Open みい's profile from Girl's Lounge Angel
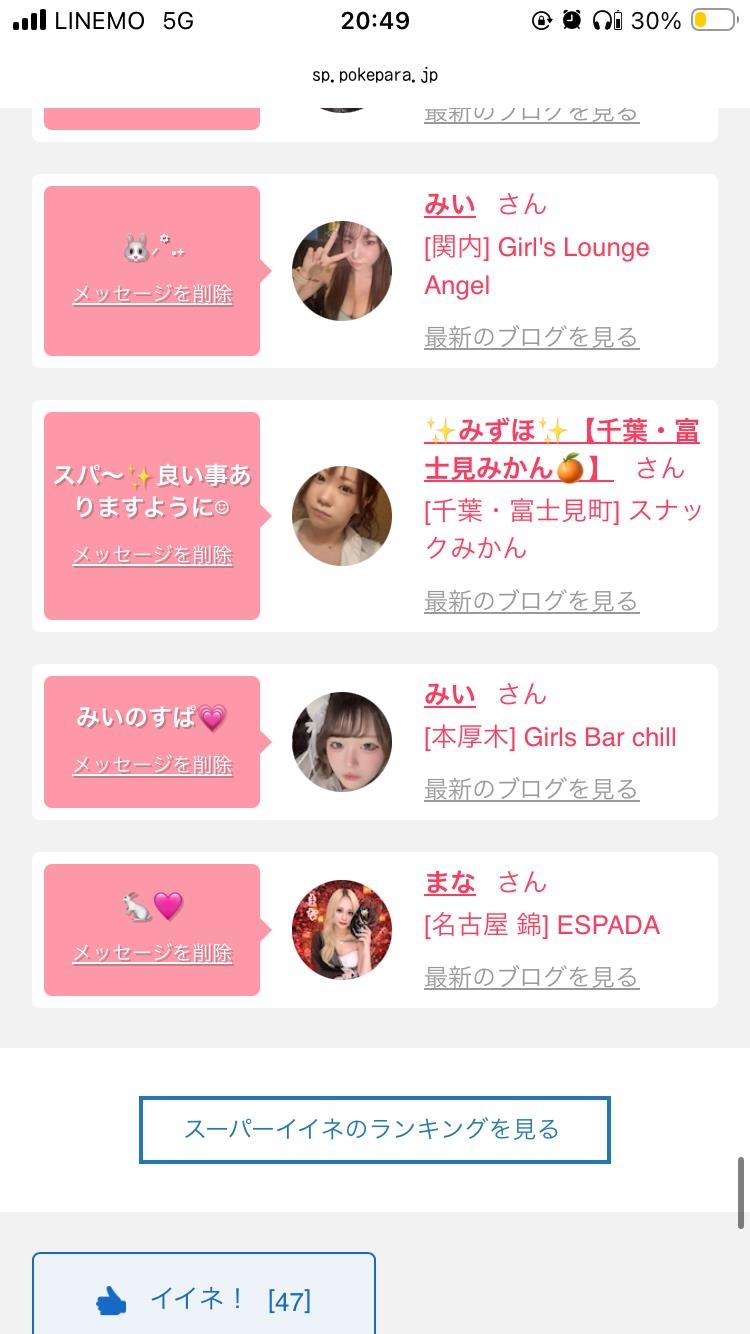The width and height of the screenshot is (750, 1334). click(x=450, y=204)
